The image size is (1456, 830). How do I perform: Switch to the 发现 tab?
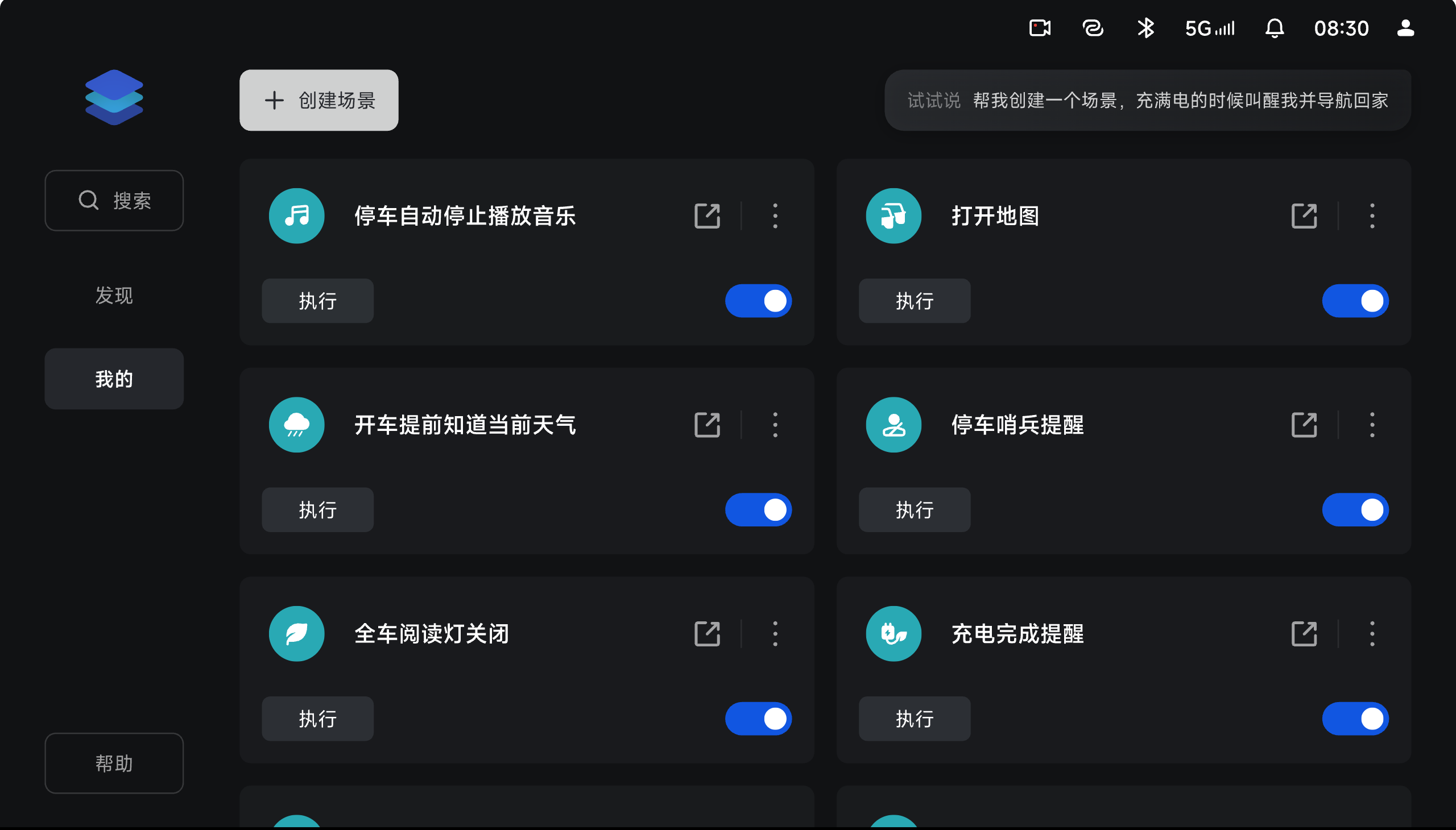point(114,295)
